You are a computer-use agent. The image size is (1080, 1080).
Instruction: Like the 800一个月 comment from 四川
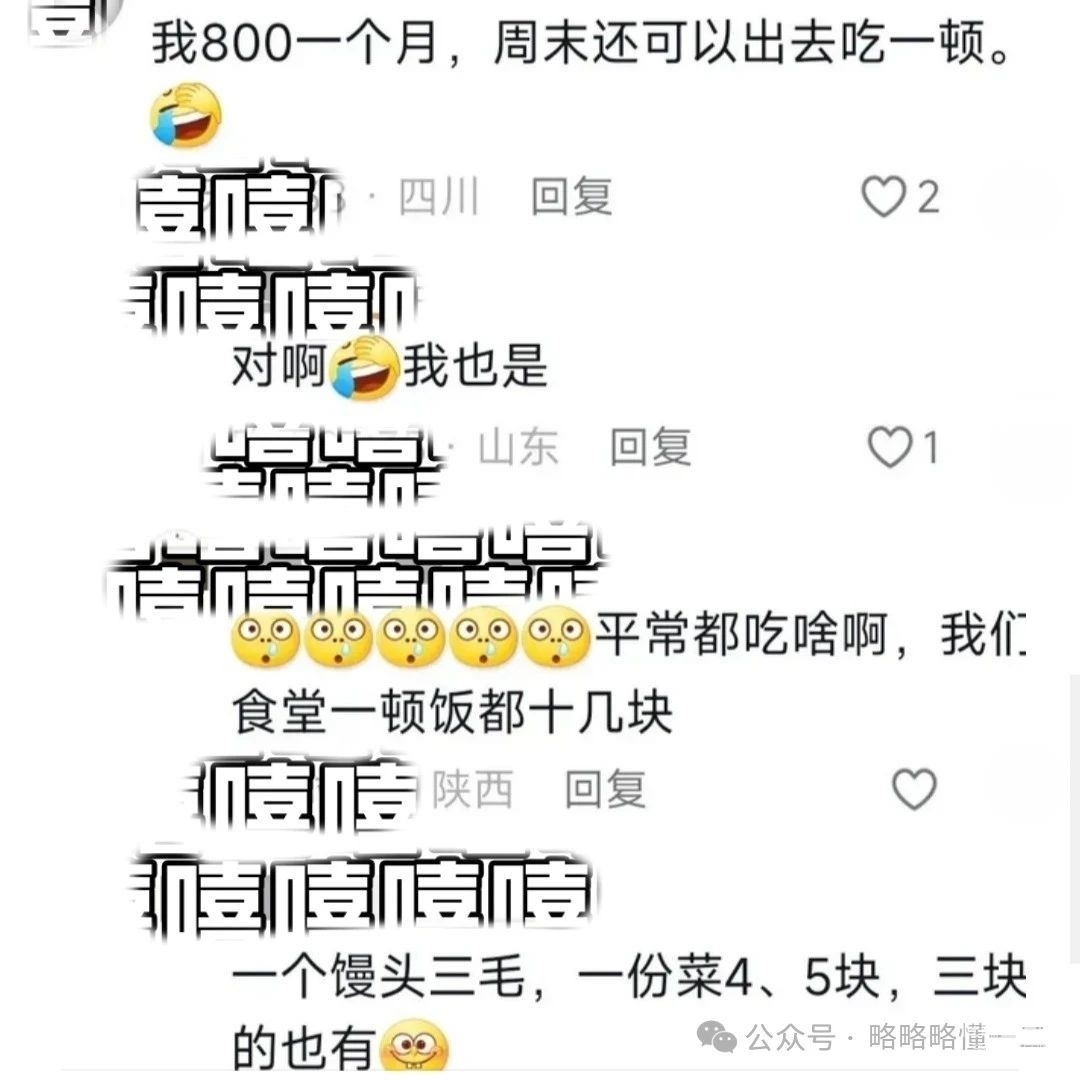click(x=884, y=198)
